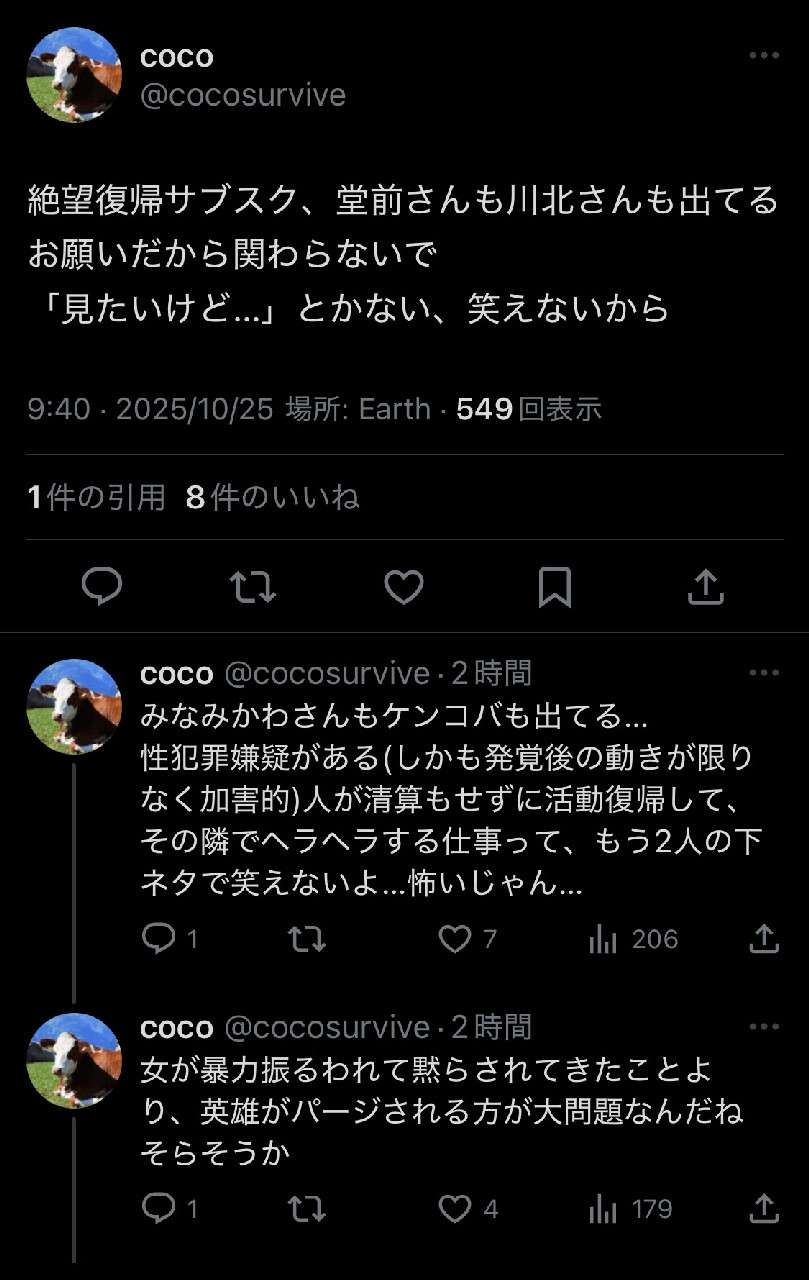Open overflow menu on the みなみかわさん reply

[x=763, y=673]
